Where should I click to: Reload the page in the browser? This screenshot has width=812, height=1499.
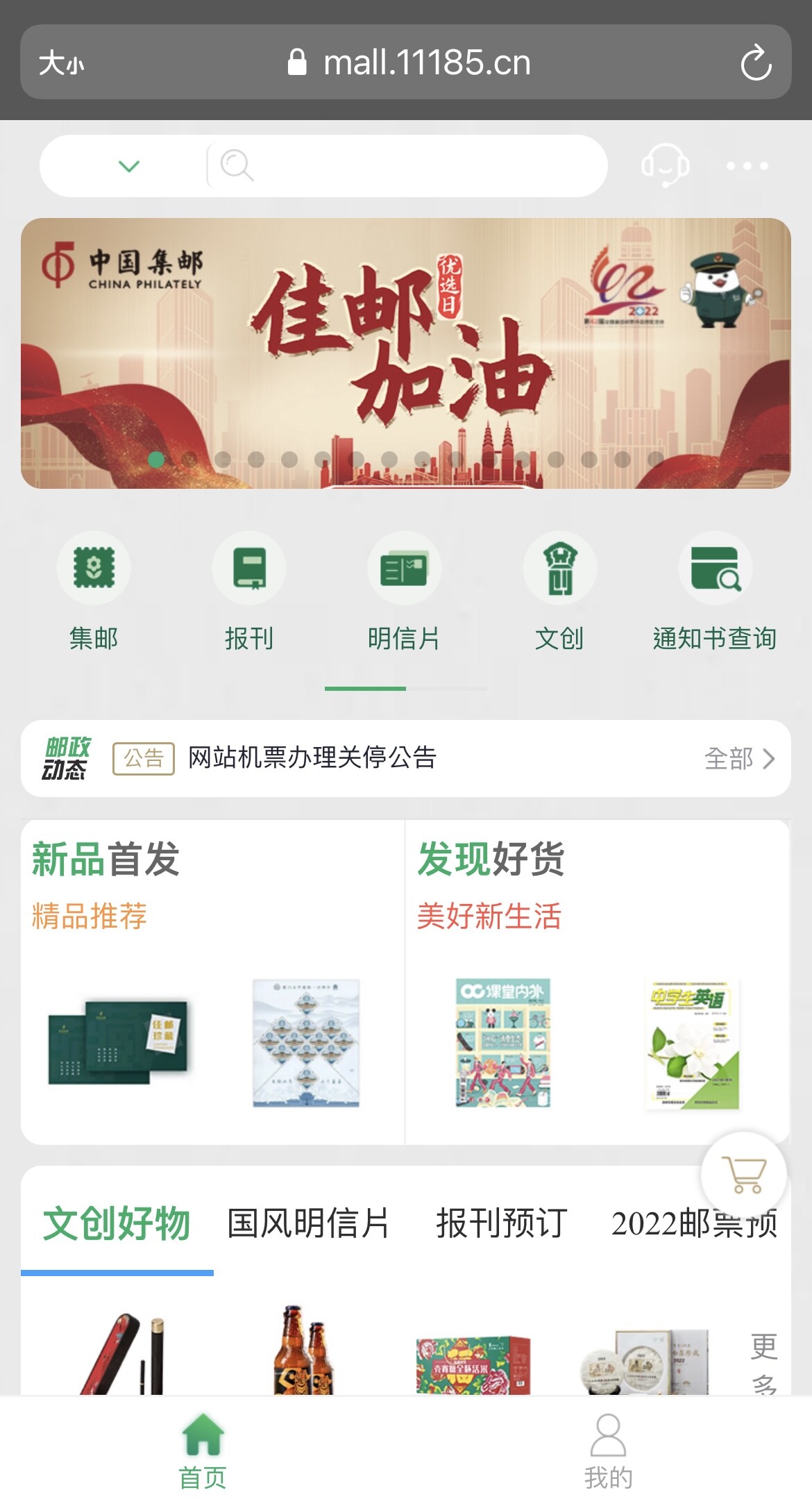(756, 63)
